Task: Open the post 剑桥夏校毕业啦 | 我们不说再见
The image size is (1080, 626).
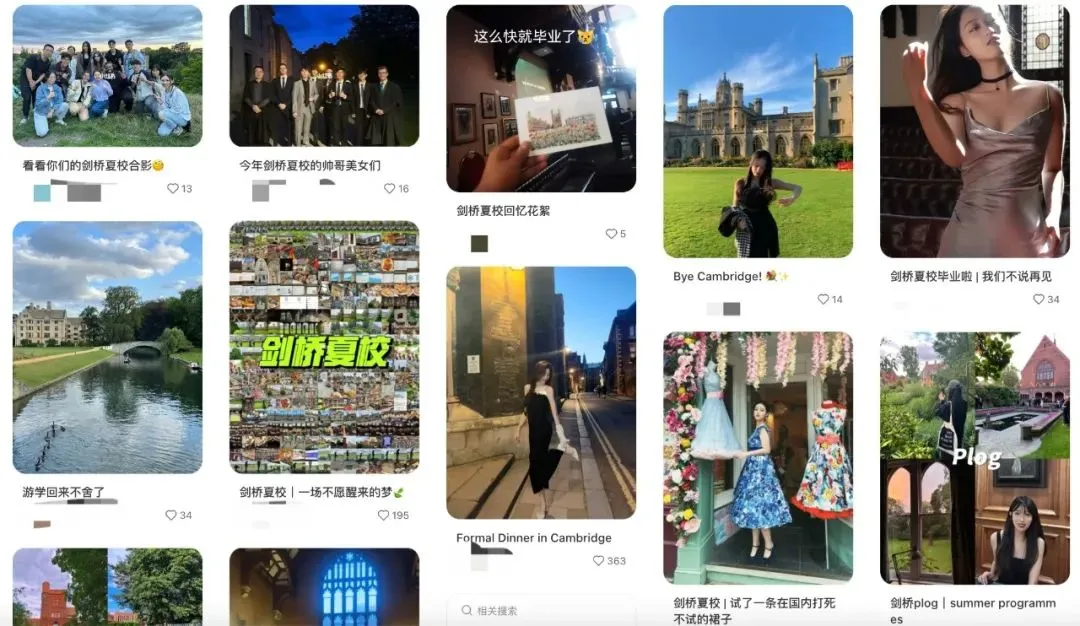Action: click(x=975, y=131)
